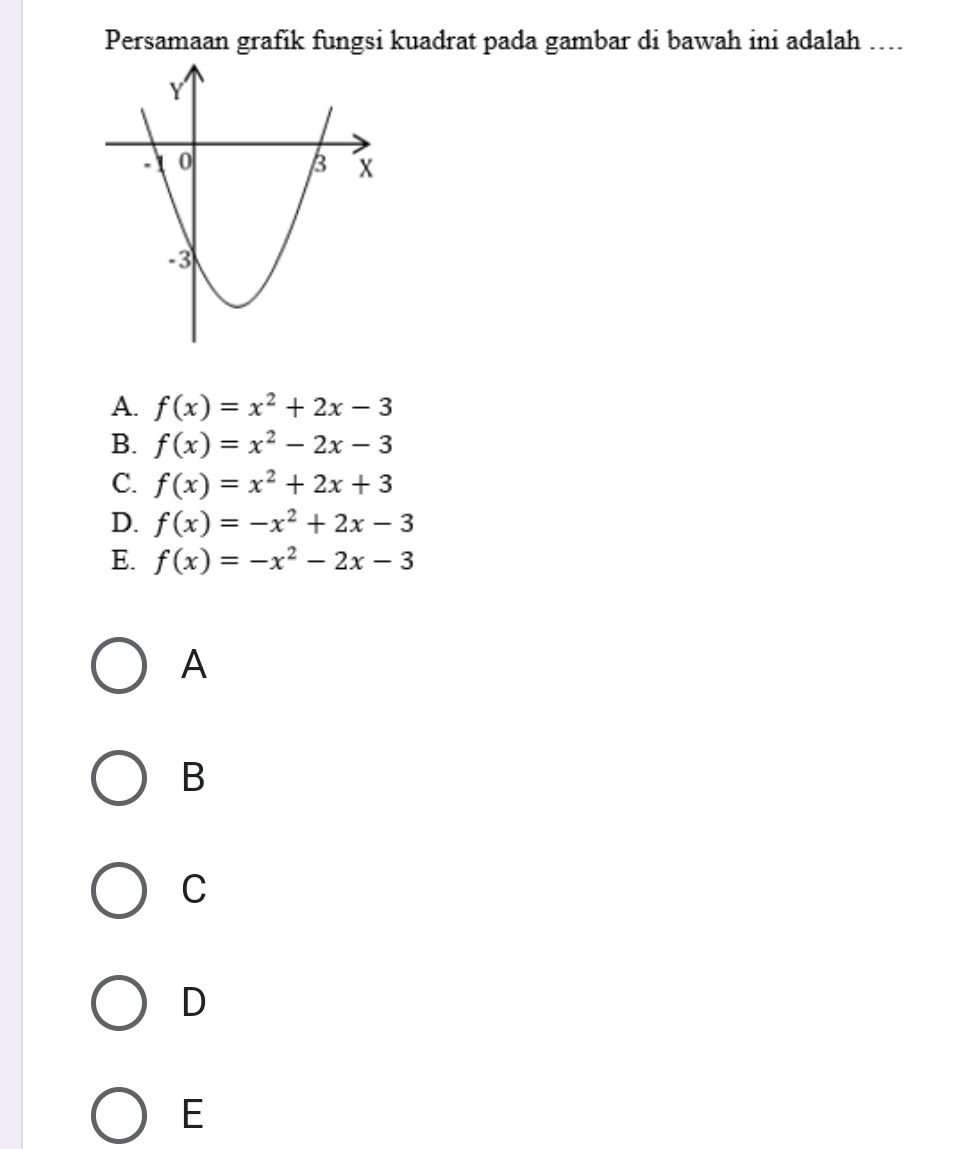Click the -3 intercept label on graph

pos(176,258)
